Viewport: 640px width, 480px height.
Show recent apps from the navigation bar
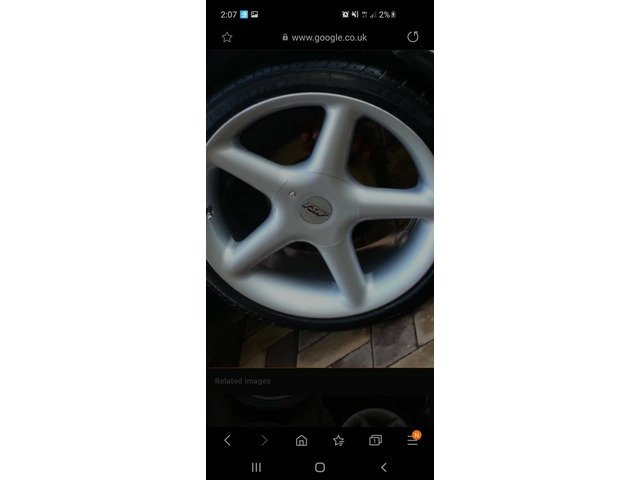[x=256, y=467]
